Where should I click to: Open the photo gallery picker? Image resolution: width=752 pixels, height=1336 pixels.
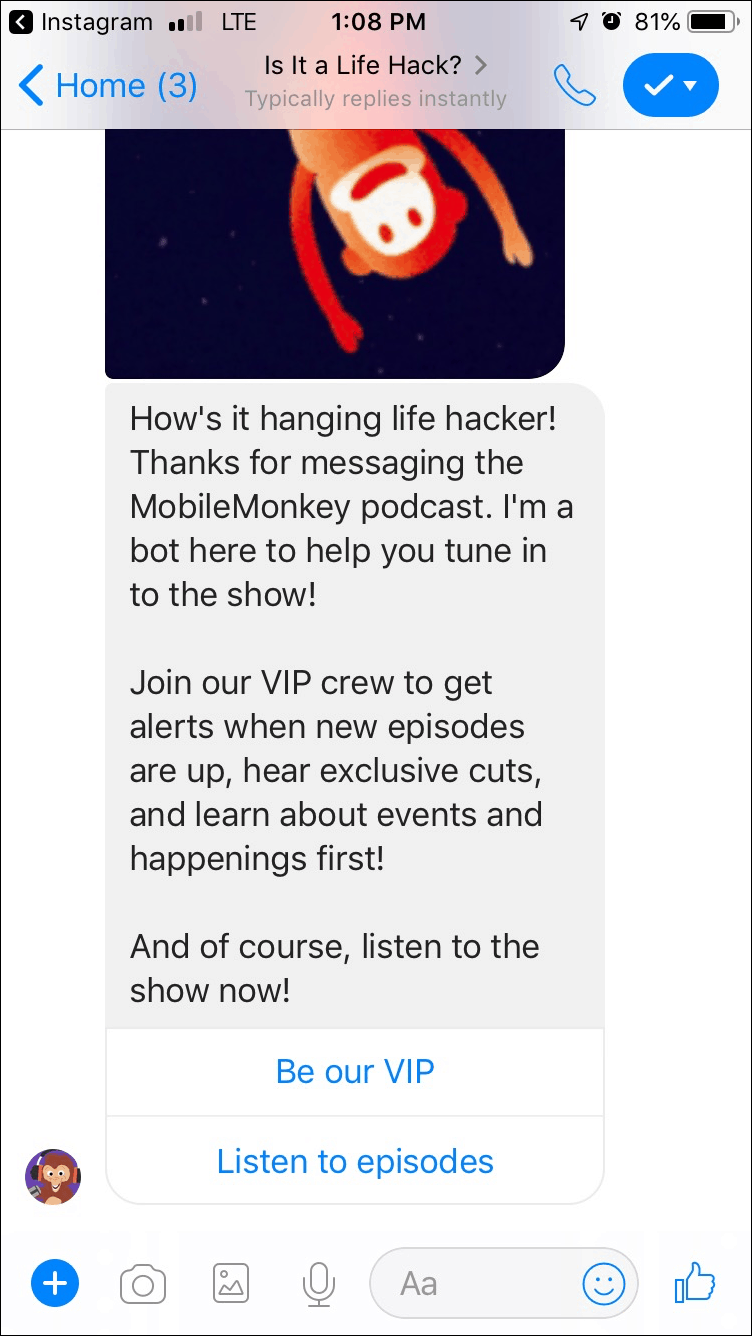pos(231,1283)
